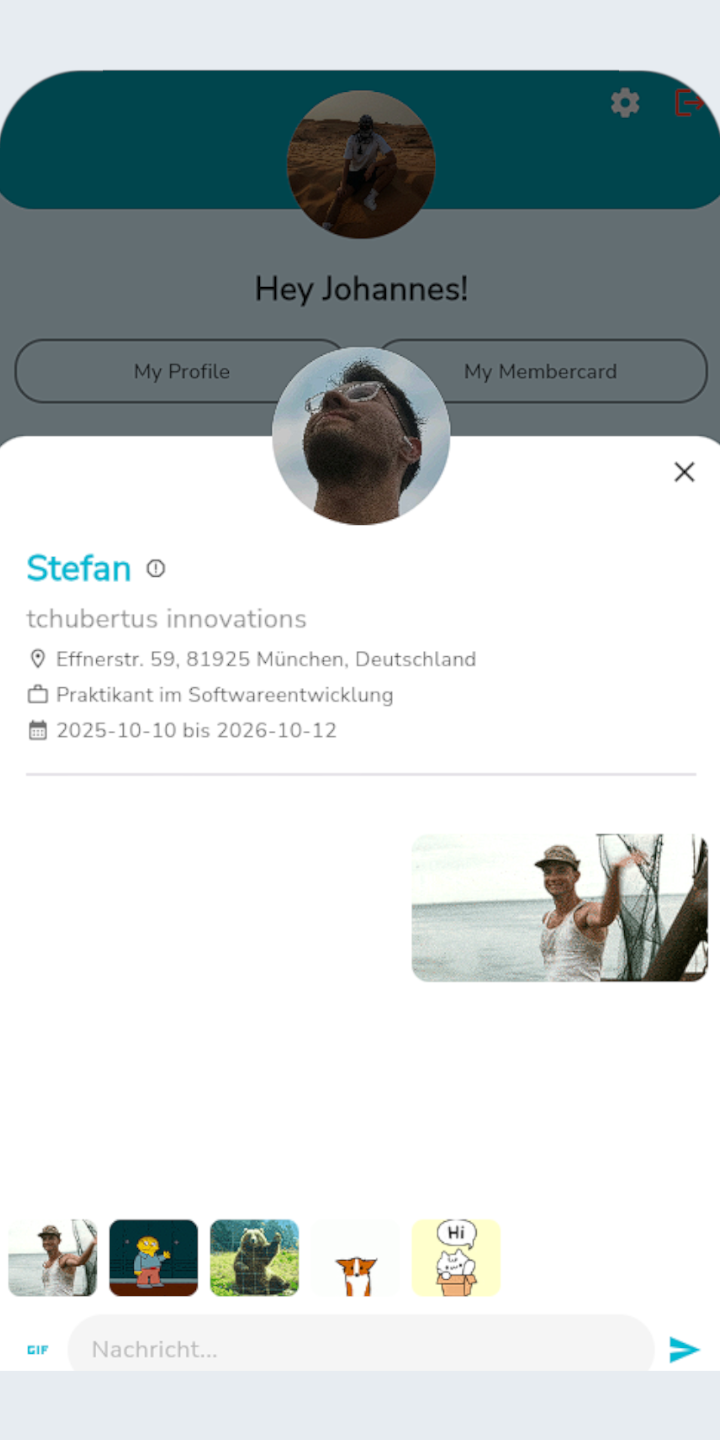Select the Forrest Gump waving GIF thumbnail
The image size is (720, 1440).
pyautogui.click(x=52, y=1257)
